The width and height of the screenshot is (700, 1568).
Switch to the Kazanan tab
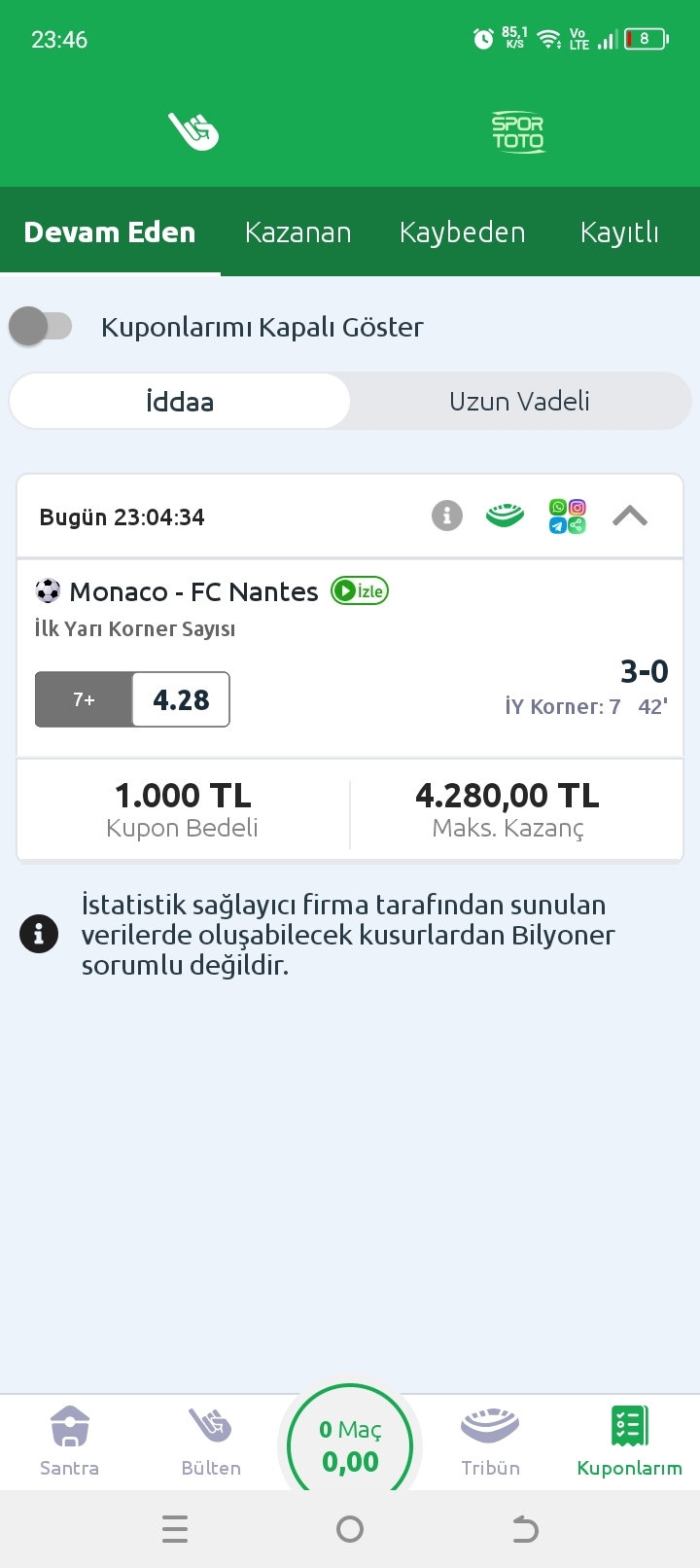(297, 232)
